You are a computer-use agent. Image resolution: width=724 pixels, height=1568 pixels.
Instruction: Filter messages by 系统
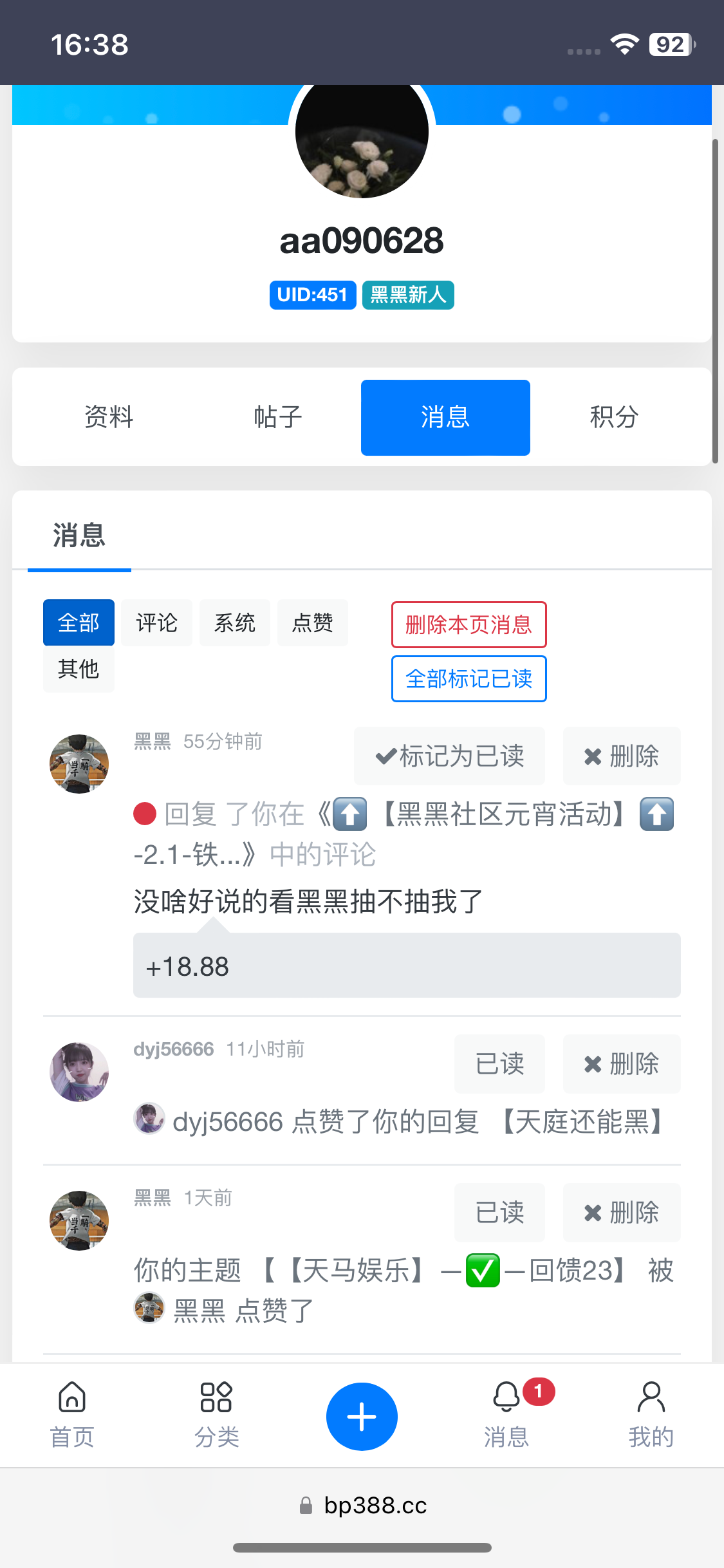(234, 622)
